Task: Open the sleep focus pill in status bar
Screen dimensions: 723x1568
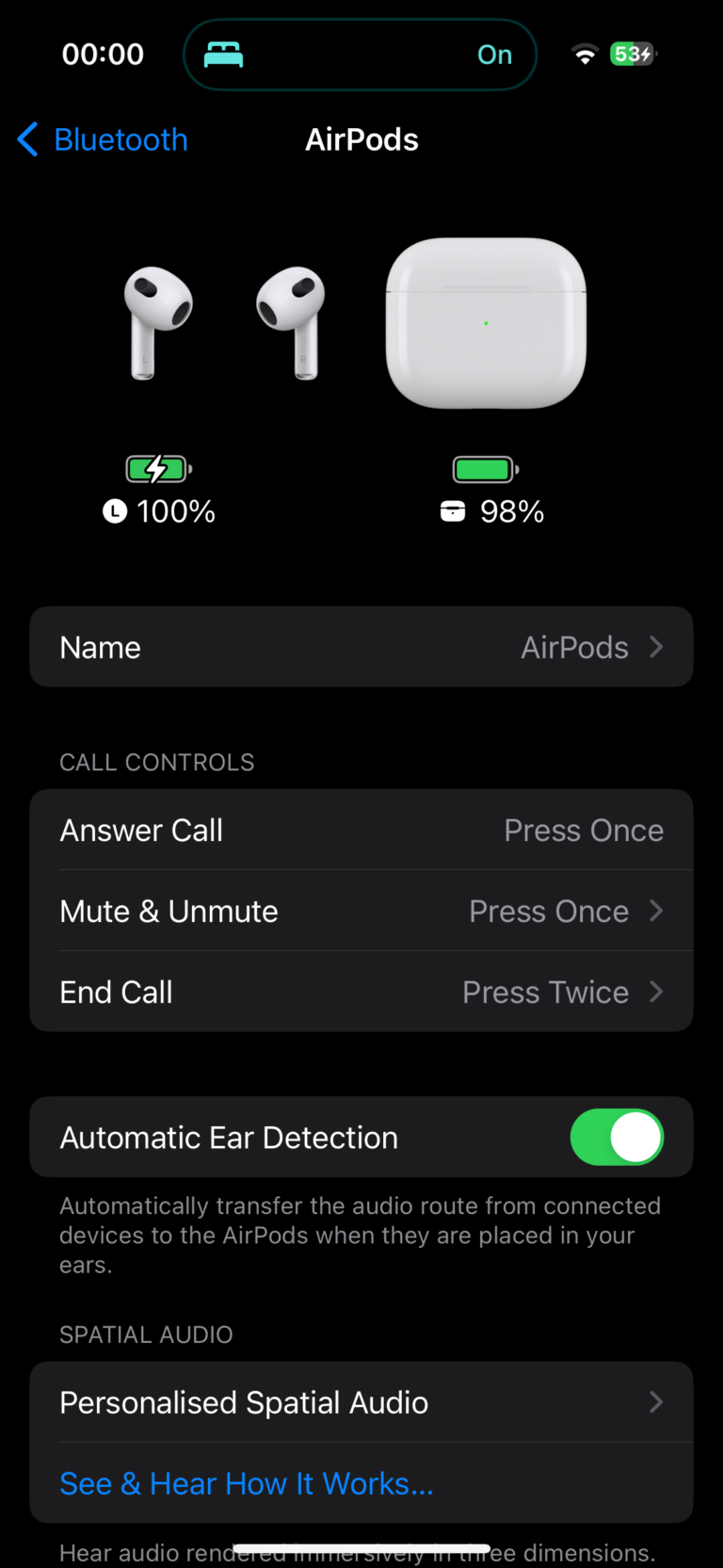Action: point(360,55)
